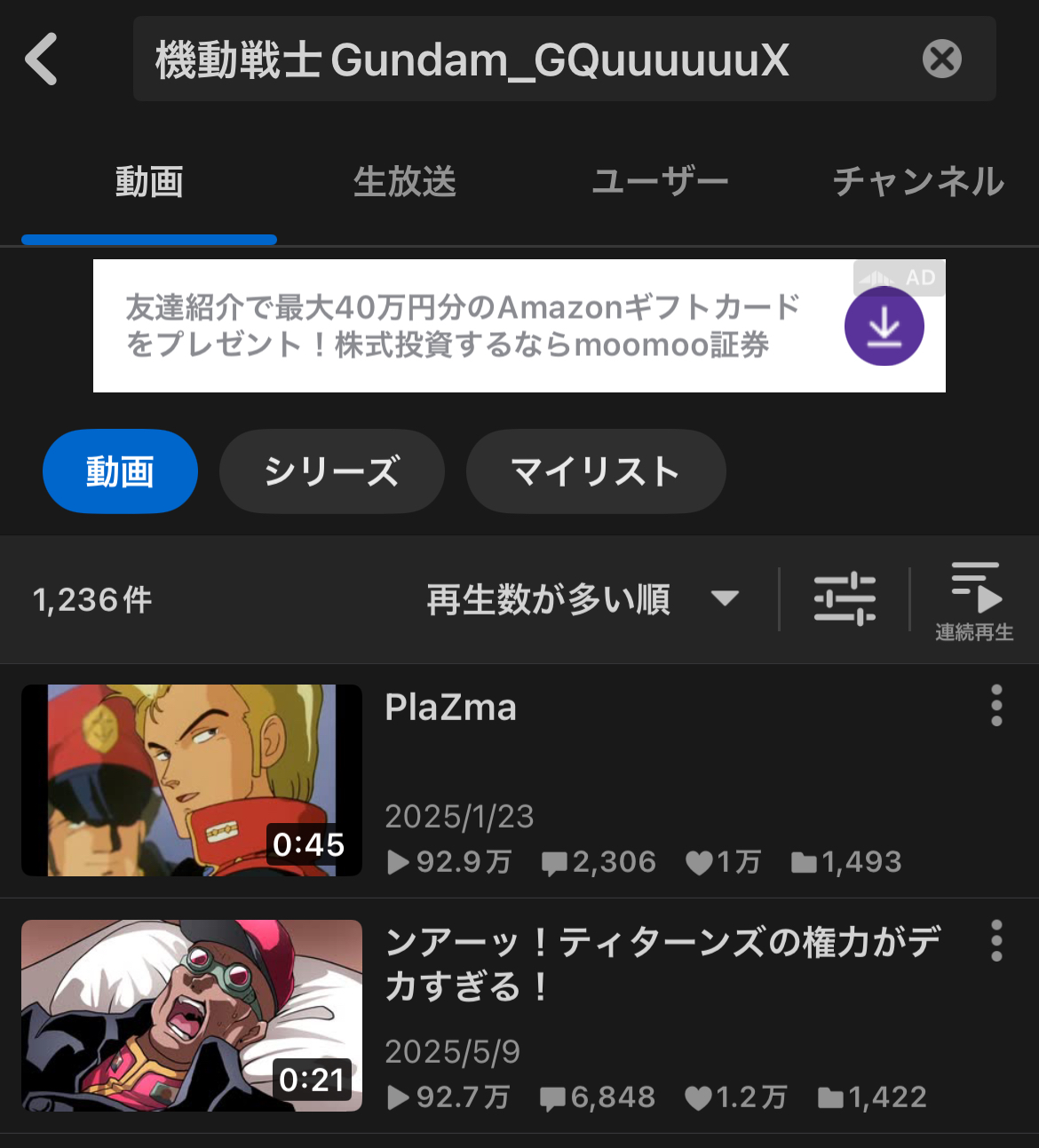Switch to the ユーザー tab
Image resolution: width=1039 pixels, height=1148 pixels.
(x=660, y=183)
